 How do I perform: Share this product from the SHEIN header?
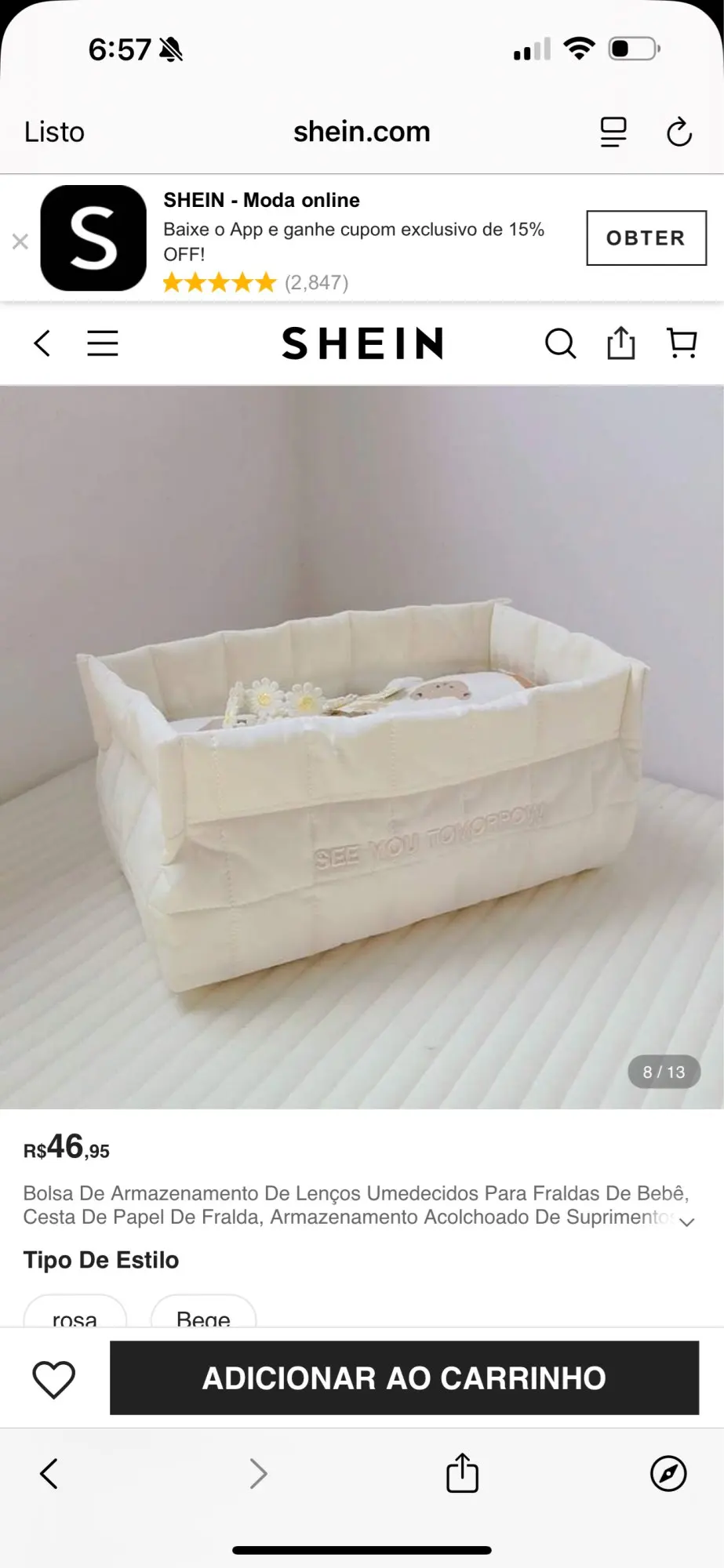pyautogui.click(x=621, y=343)
